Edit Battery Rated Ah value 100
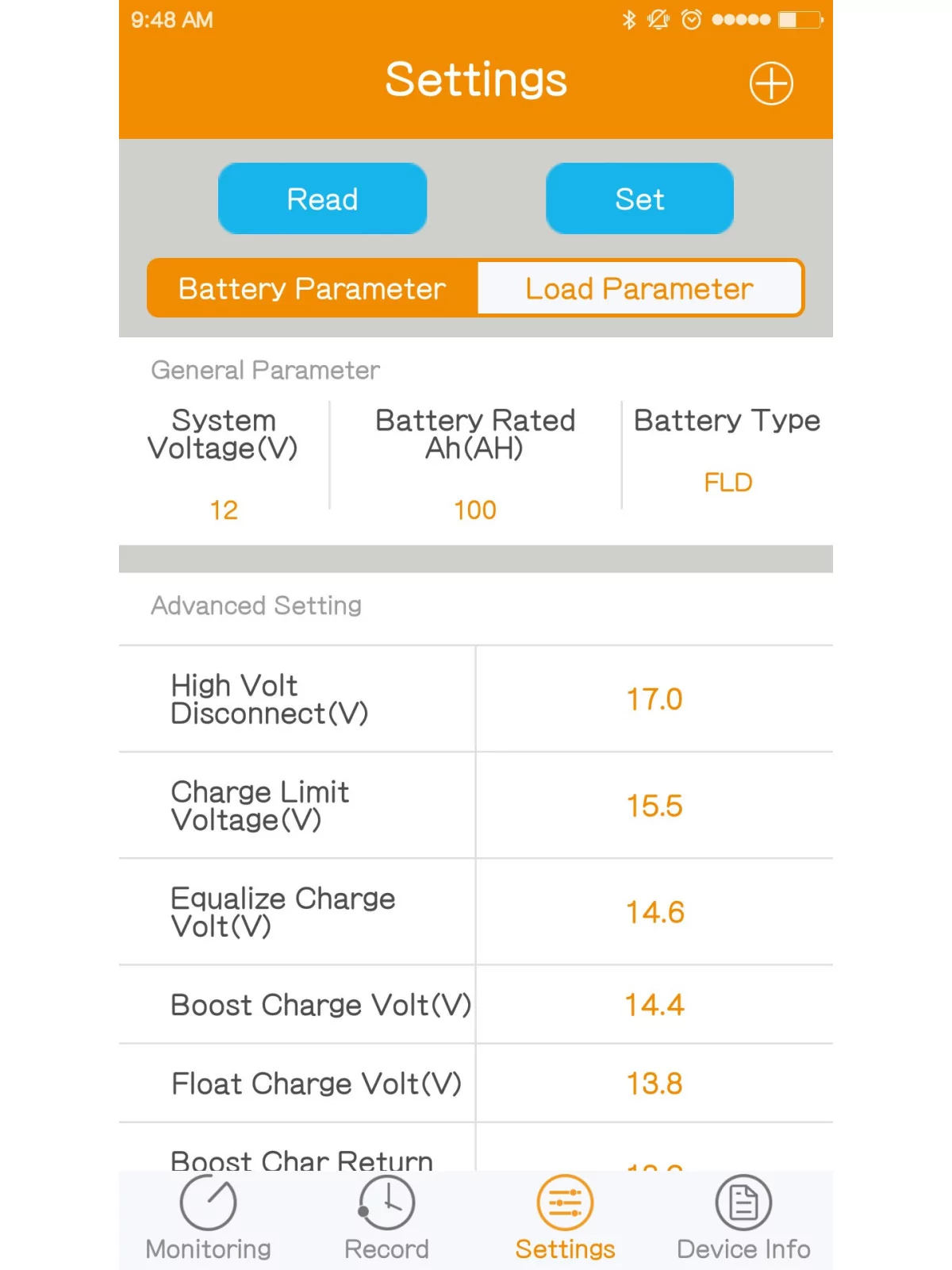Viewport: 952px width, 1270px height. tap(474, 510)
